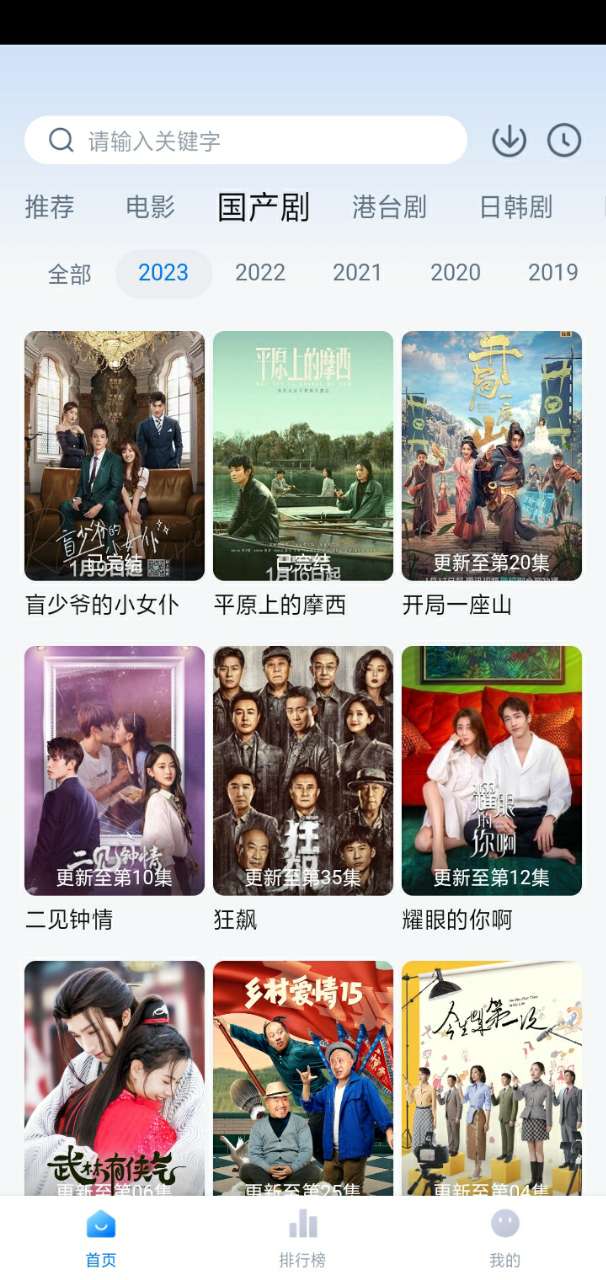The image size is (606, 1280).
Task: Open watch history clock icon
Action: [x=564, y=141]
